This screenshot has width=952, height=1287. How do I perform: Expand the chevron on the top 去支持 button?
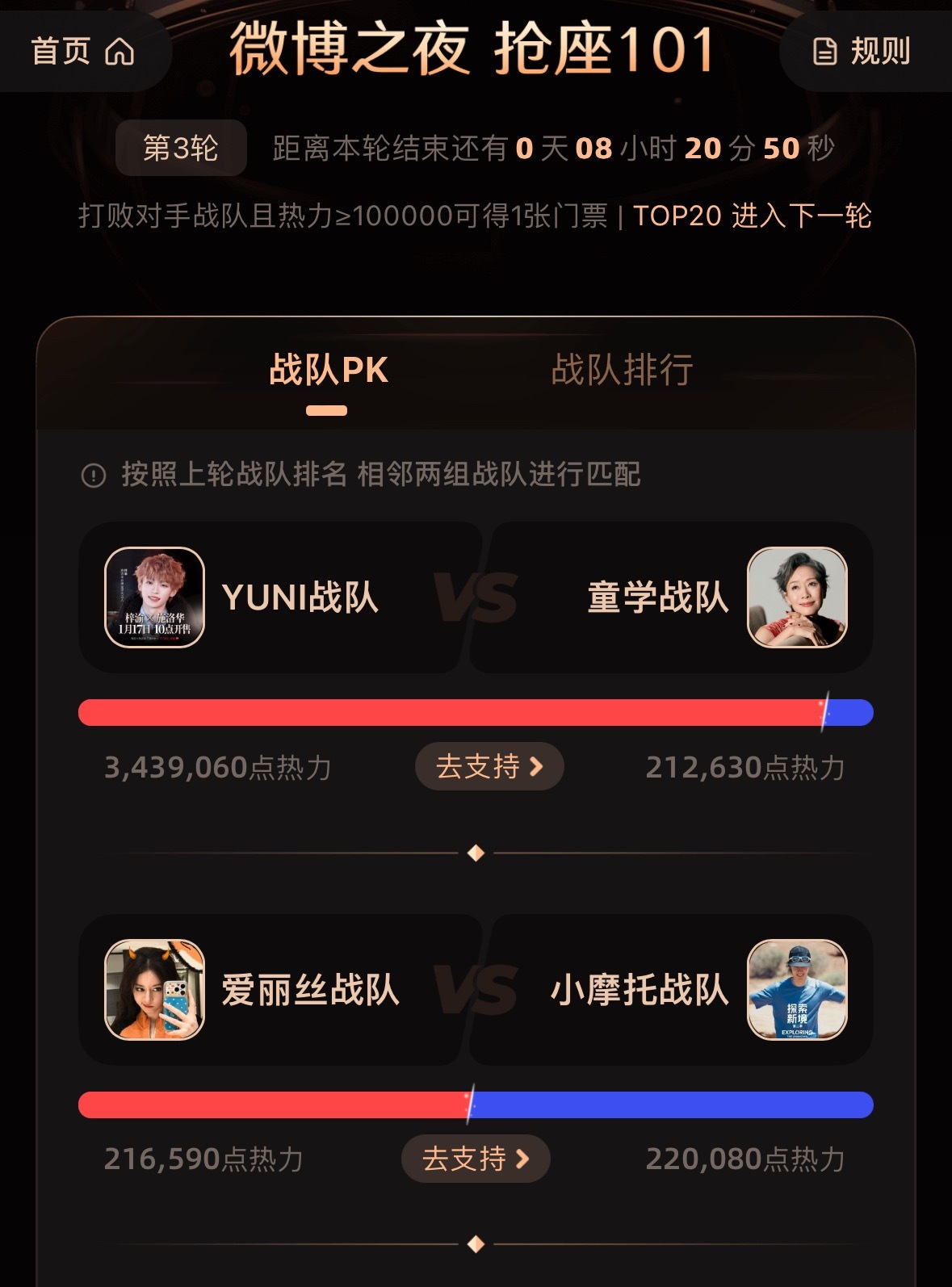coord(535,767)
